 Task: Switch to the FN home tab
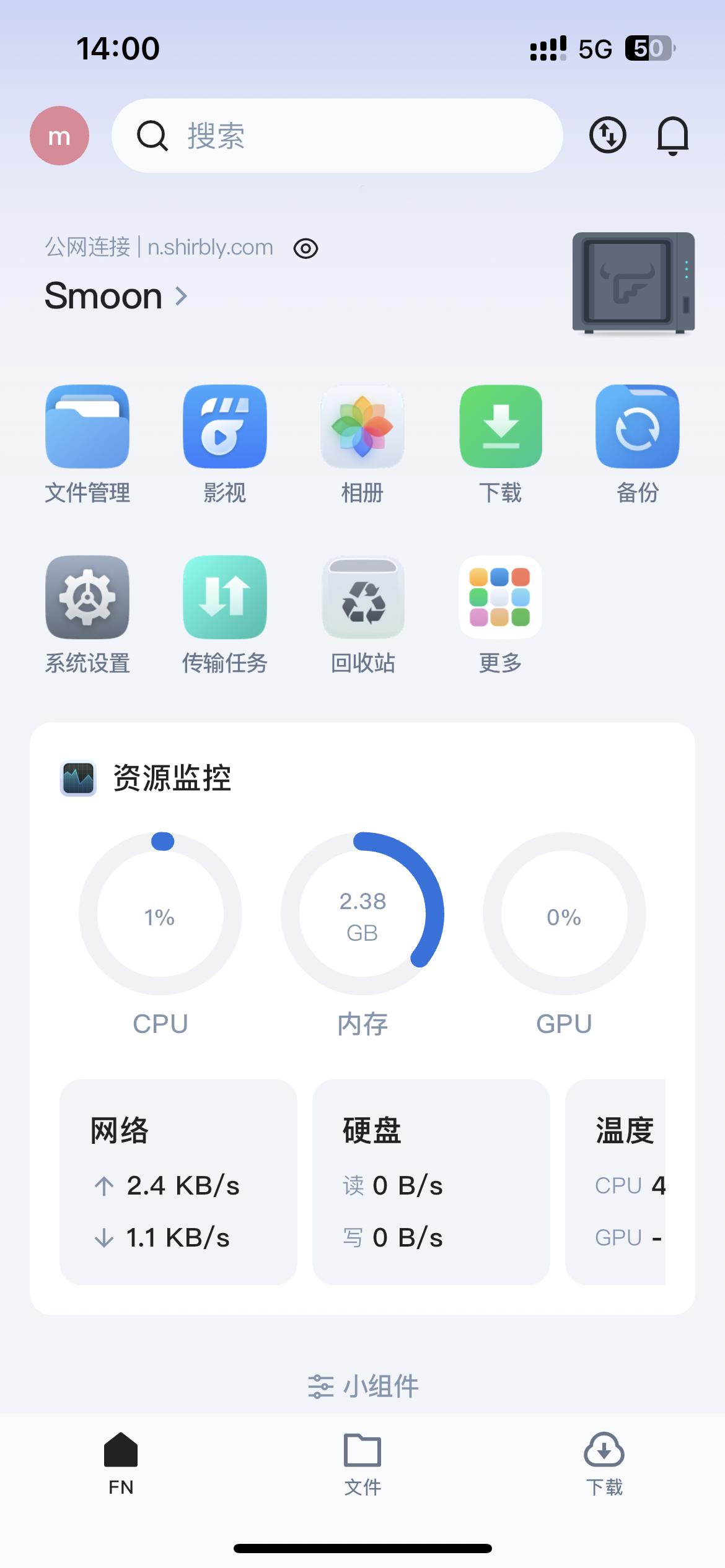coord(121,1463)
